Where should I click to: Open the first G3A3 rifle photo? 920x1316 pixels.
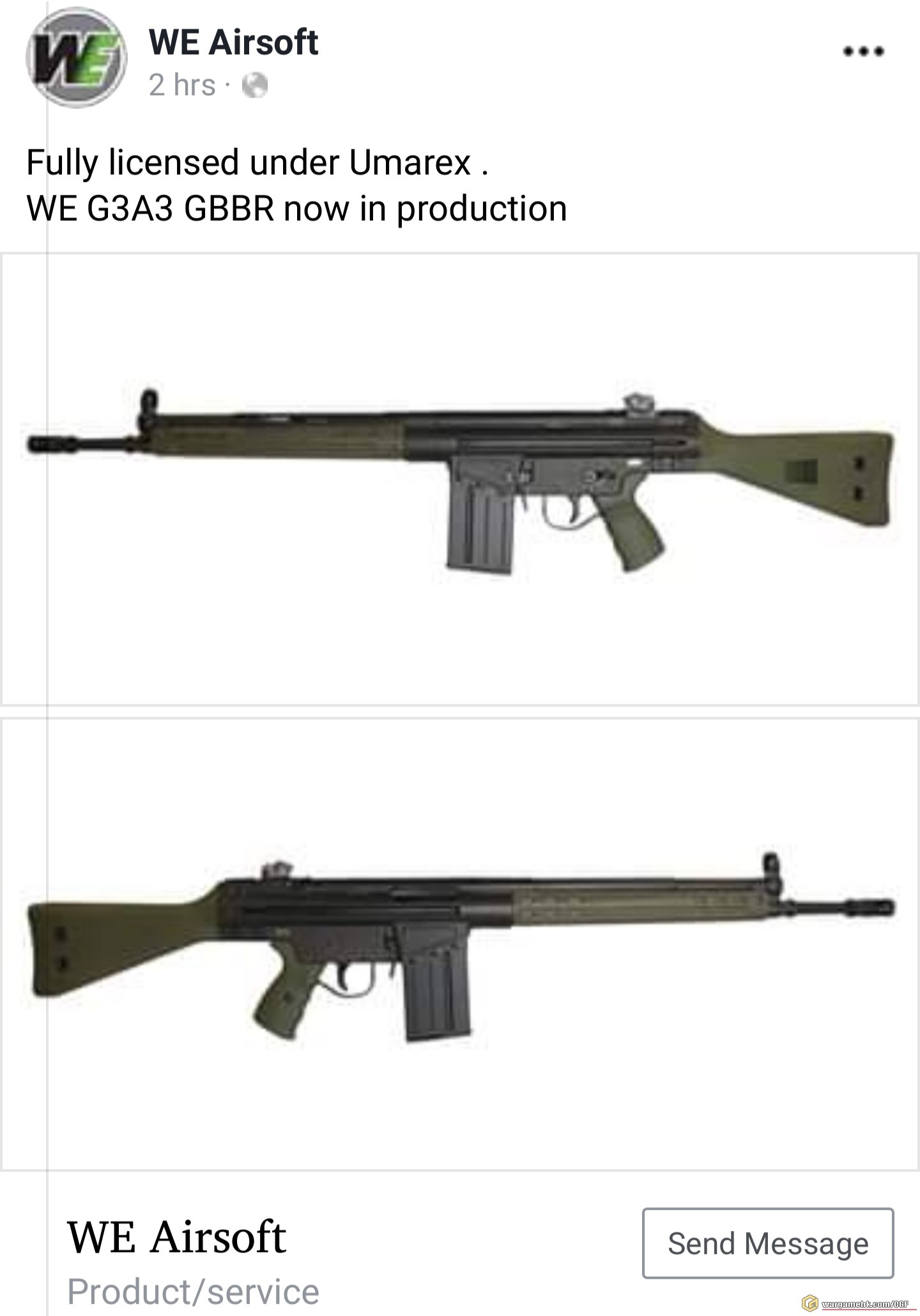click(460, 479)
